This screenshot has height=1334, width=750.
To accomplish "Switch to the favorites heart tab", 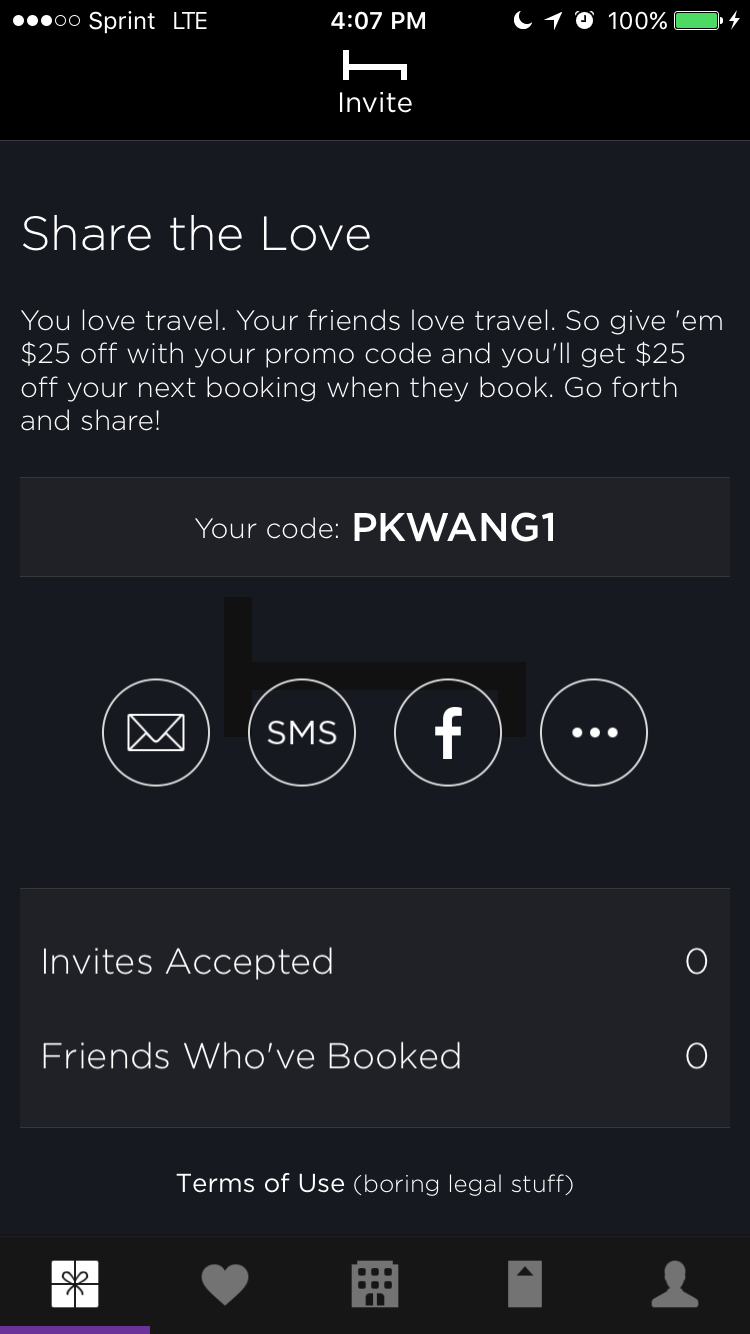I will pos(225,1283).
